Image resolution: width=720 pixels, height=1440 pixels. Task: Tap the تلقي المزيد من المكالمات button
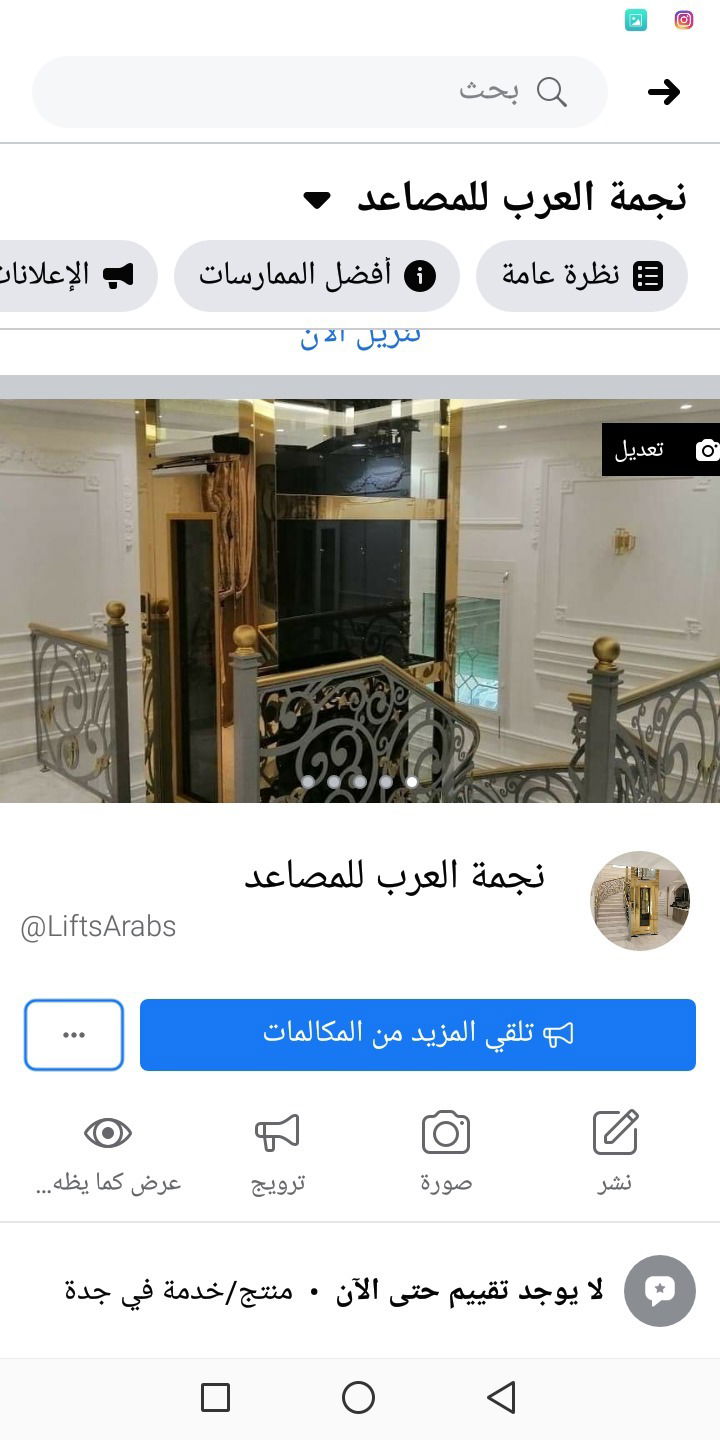click(x=418, y=1034)
